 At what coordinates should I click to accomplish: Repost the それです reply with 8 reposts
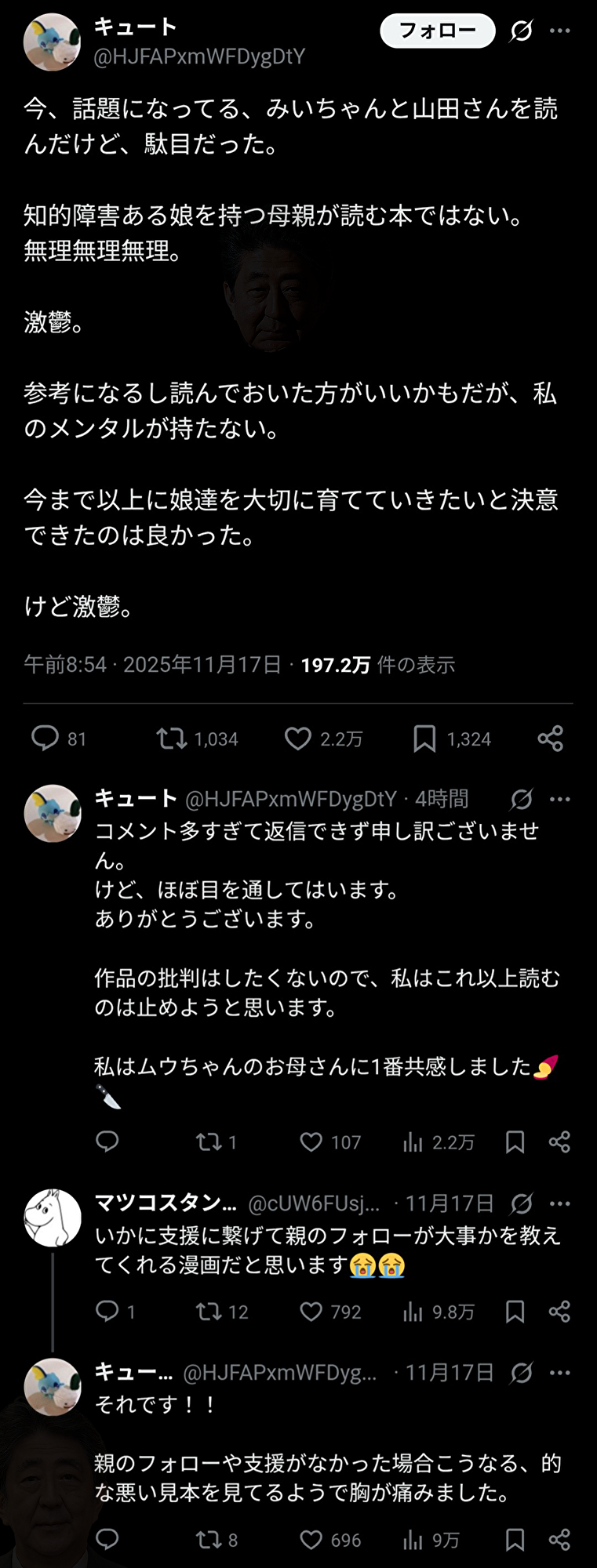209,1541
